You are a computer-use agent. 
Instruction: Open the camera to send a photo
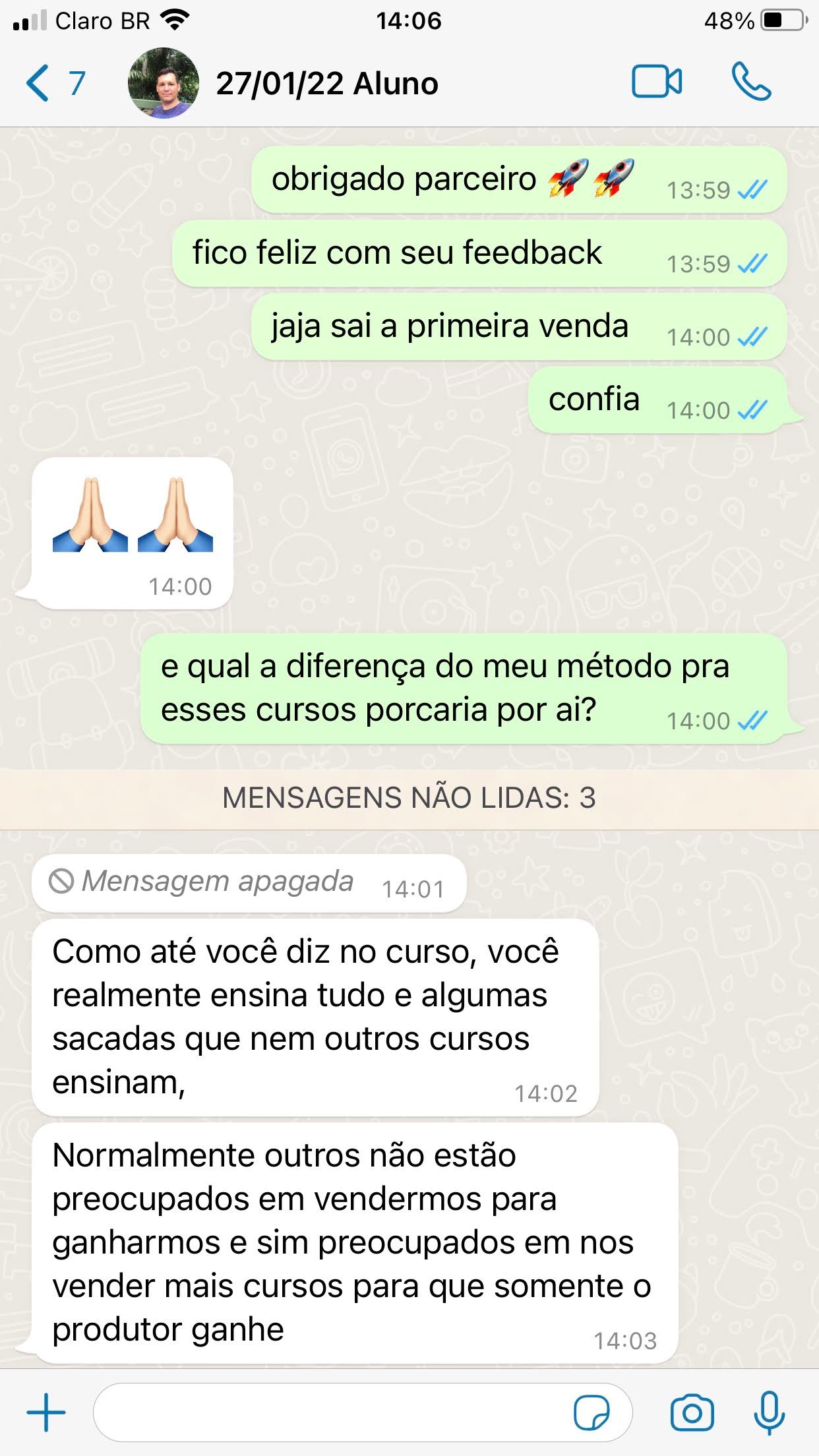[x=692, y=1412]
